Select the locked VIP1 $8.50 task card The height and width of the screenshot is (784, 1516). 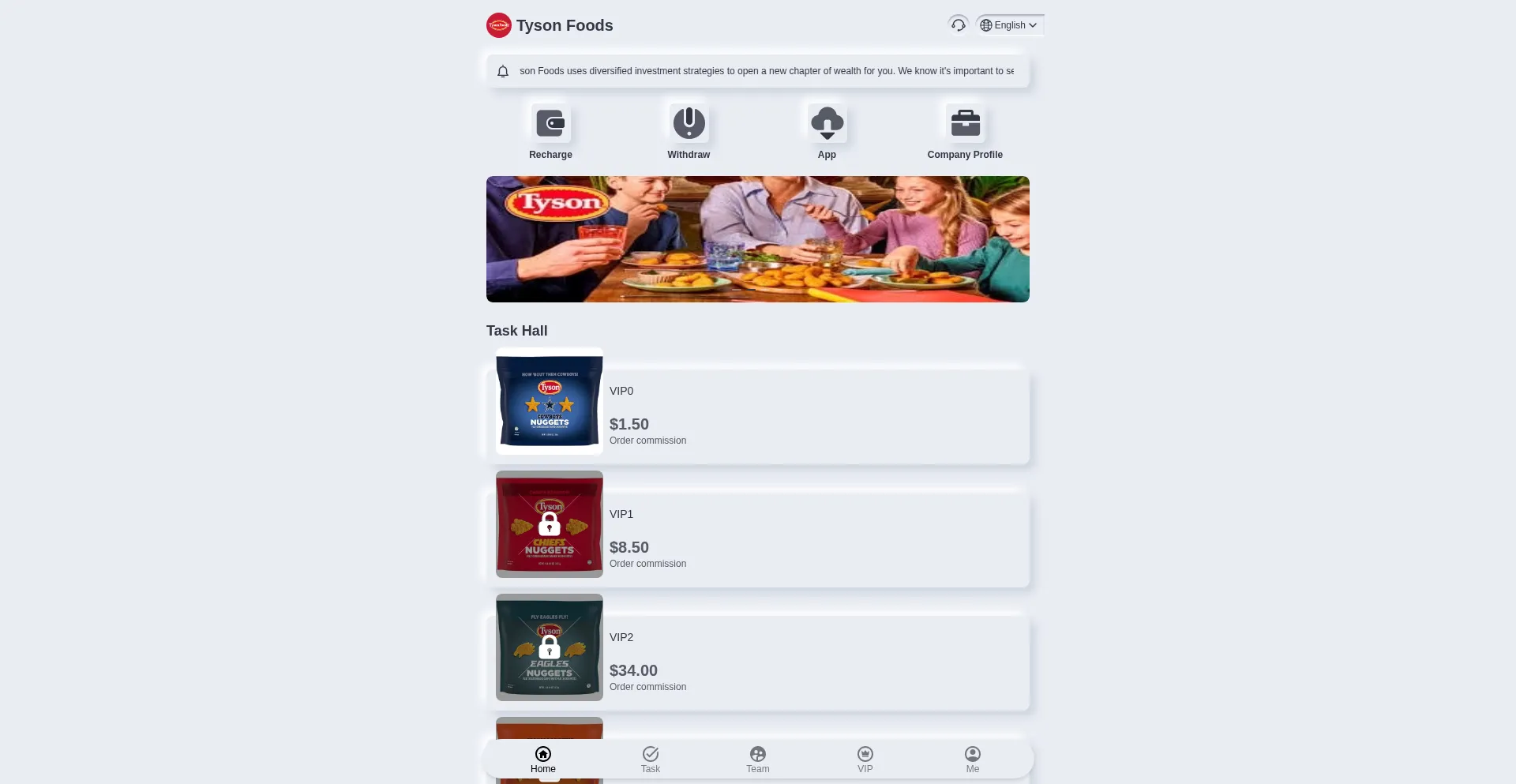pyautogui.click(x=758, y=538)
